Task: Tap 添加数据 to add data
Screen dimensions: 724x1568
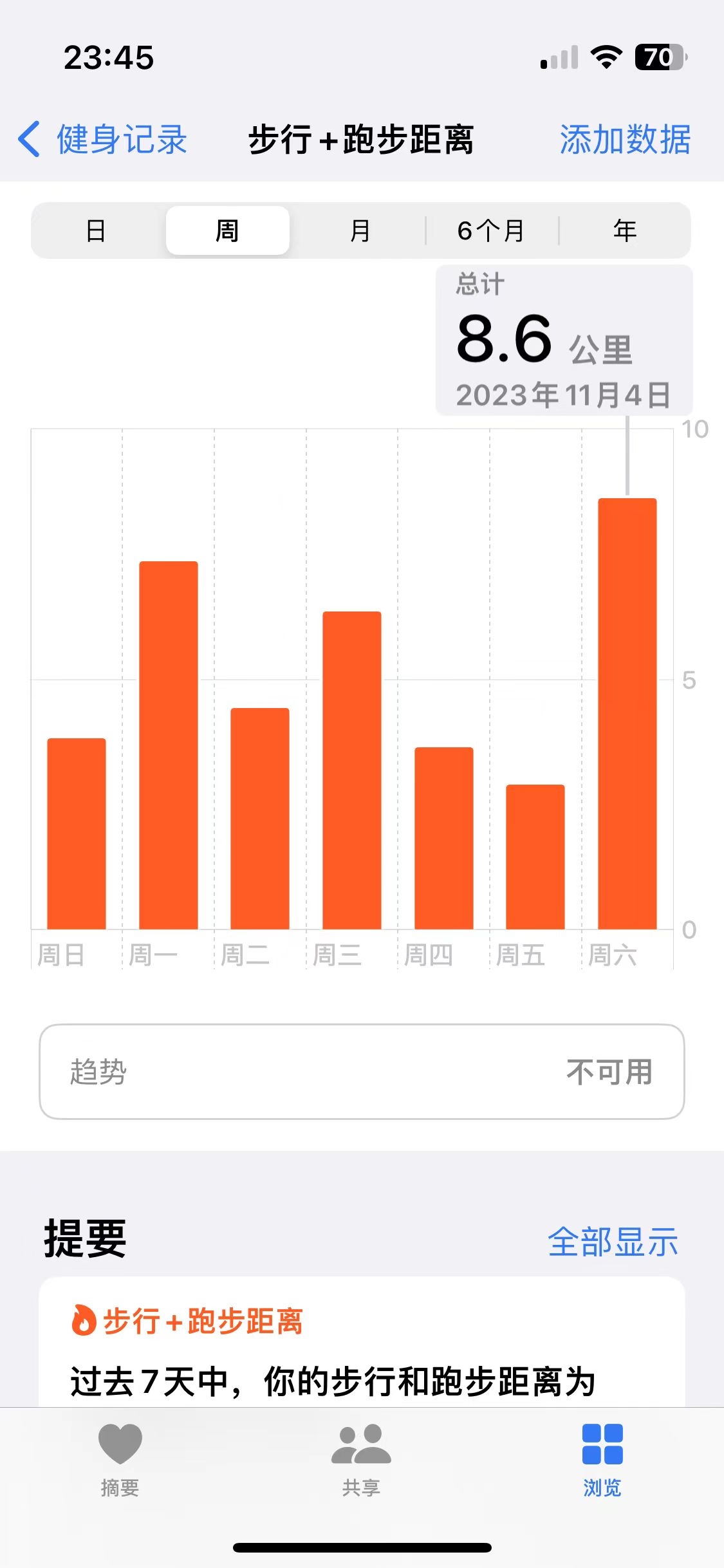Action: tap(625, 139)
